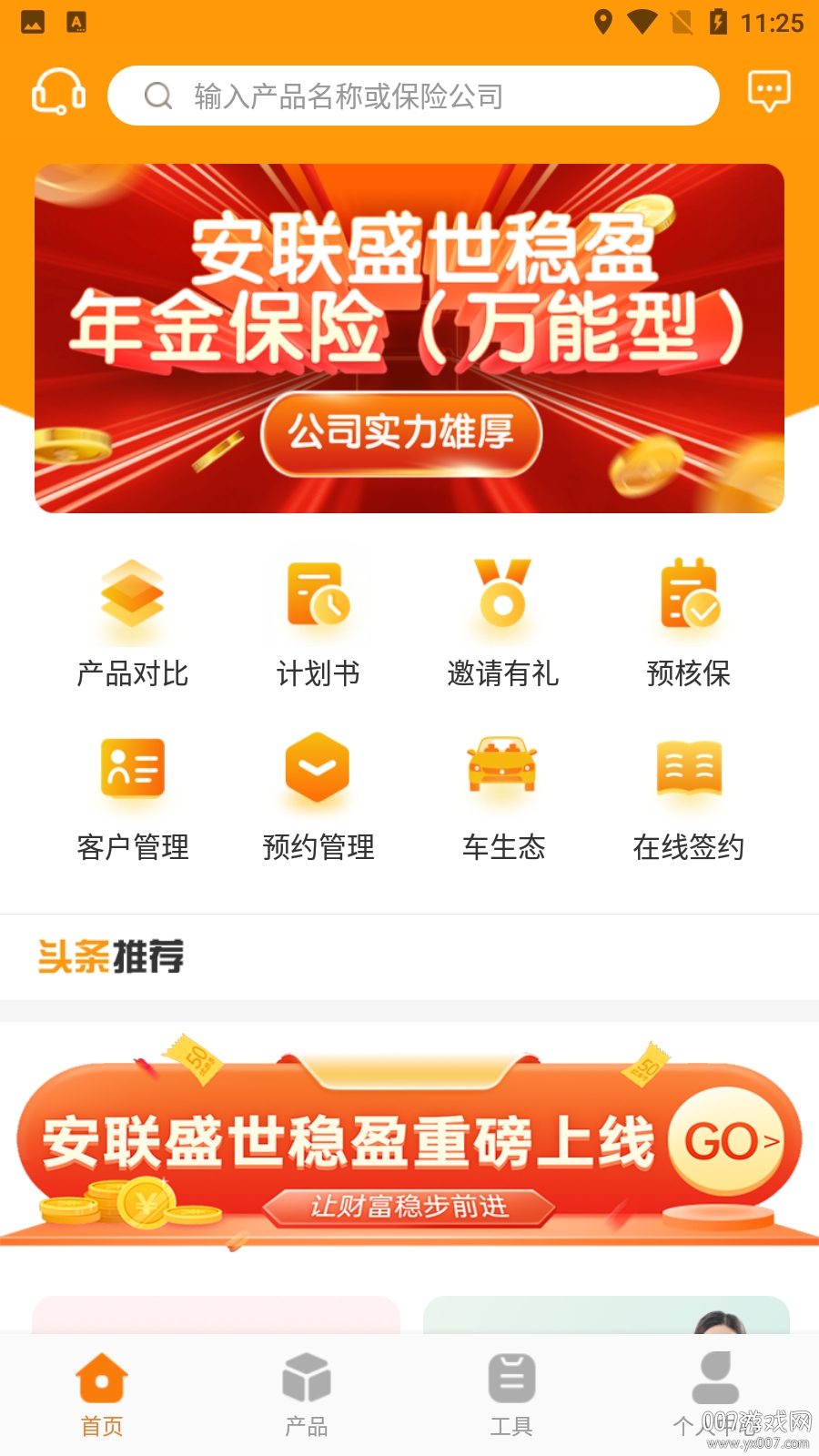Open the messages chat bubble icon

768,91
